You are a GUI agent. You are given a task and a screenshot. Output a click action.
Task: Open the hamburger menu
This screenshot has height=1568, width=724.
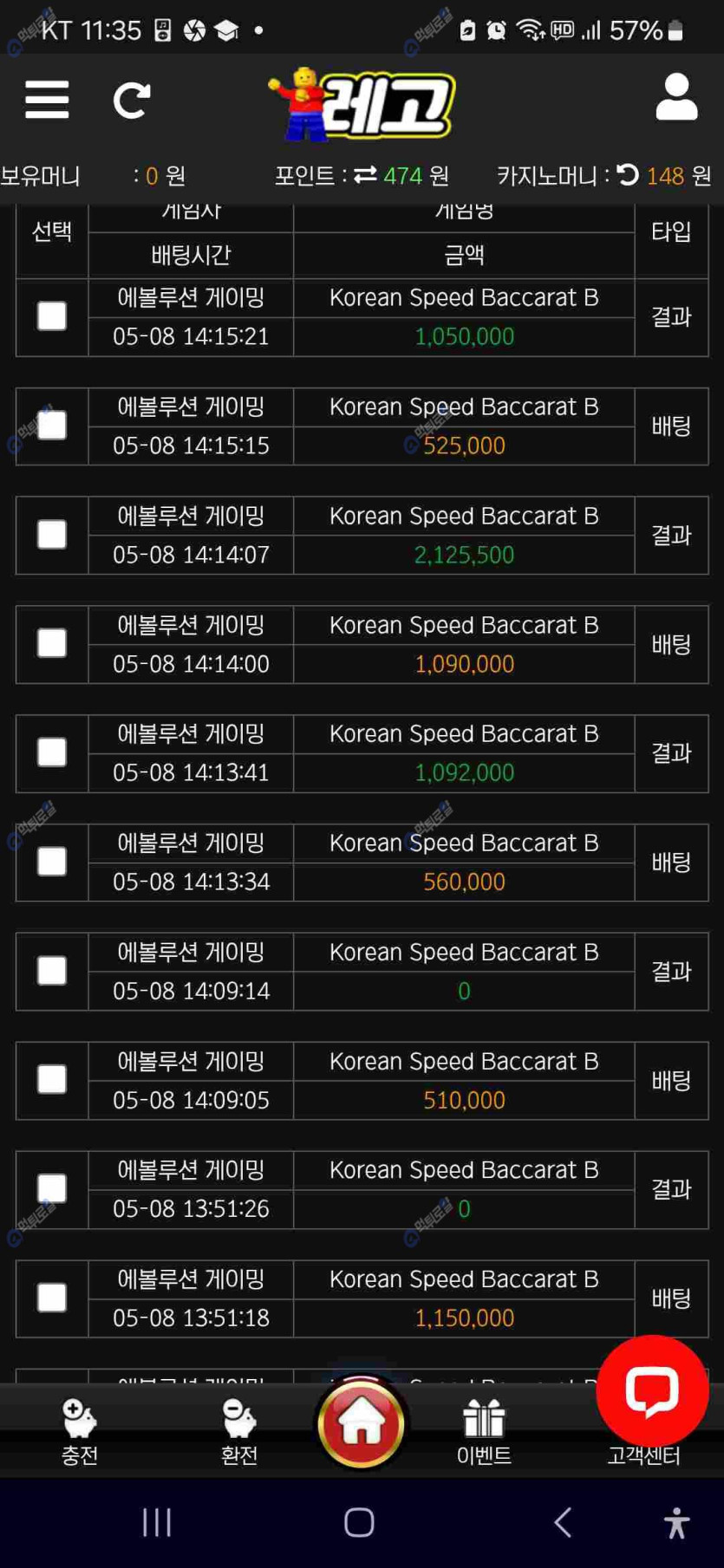[x=47, y=100]
